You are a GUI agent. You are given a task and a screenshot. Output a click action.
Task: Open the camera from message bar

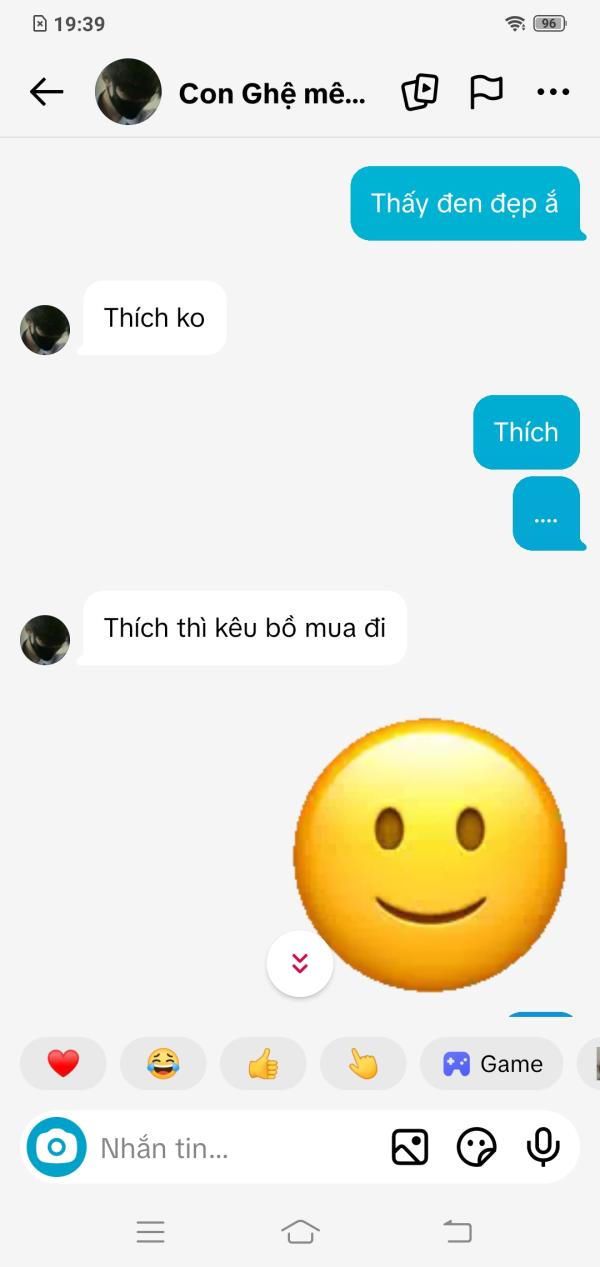pyautogui.click(x=56, y=1147)
